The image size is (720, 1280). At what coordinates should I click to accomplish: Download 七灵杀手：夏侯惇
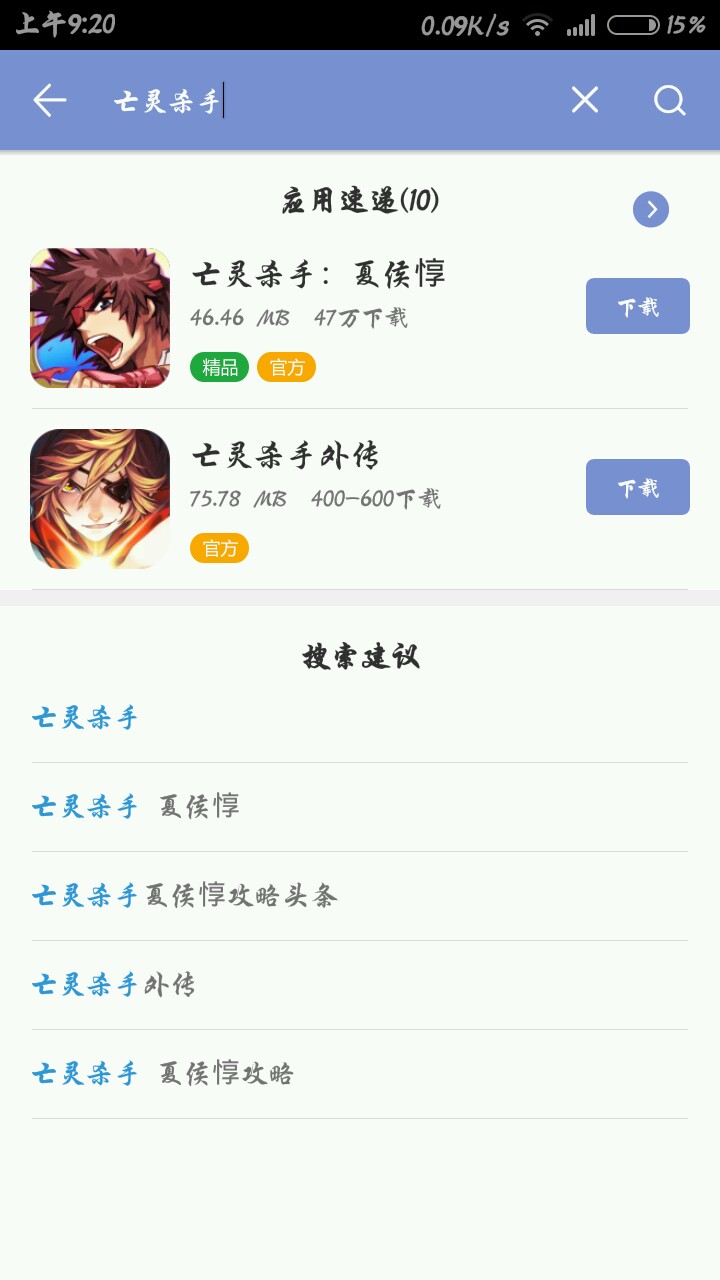pos(637,306)
